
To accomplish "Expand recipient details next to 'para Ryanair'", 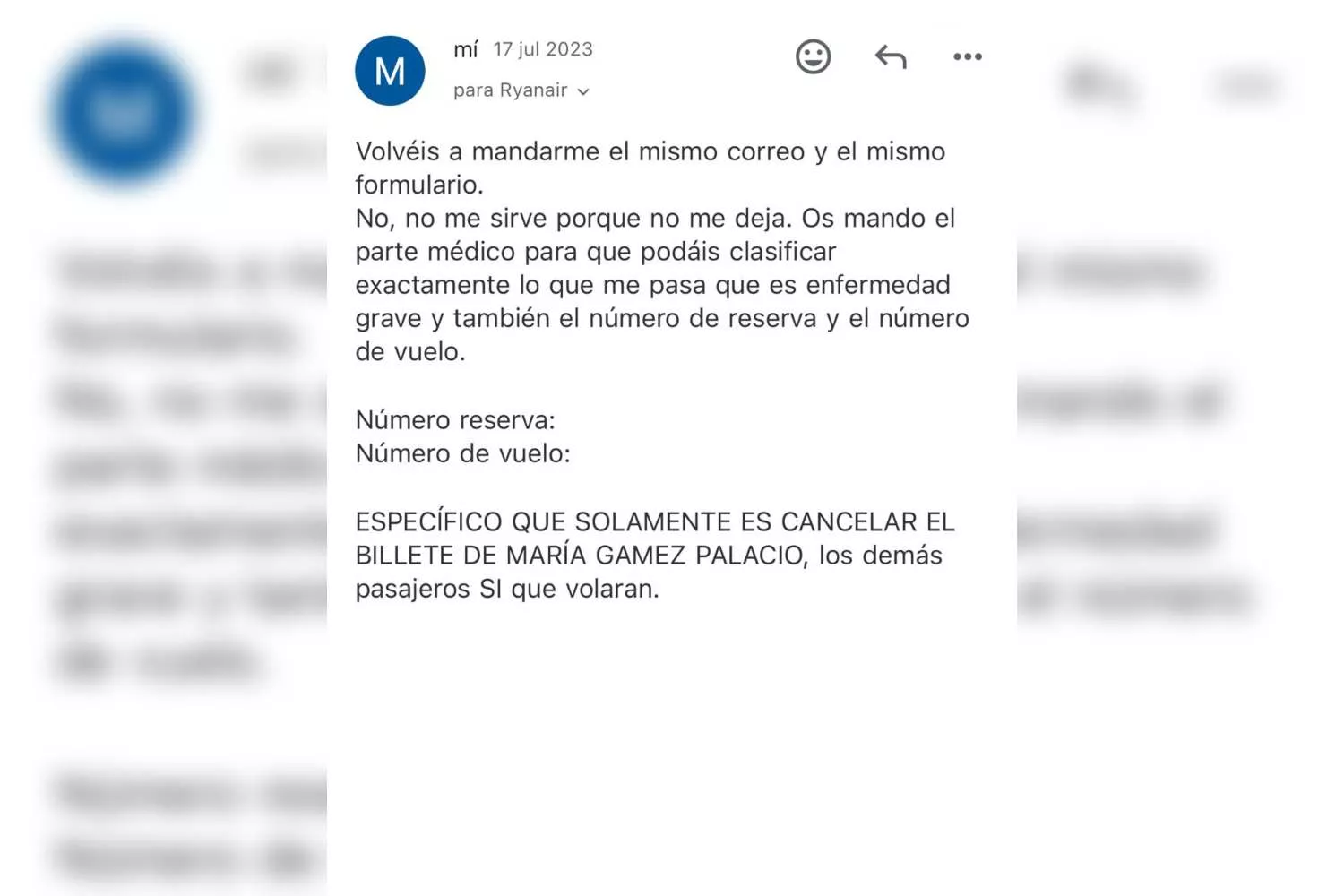I will 583,91.
